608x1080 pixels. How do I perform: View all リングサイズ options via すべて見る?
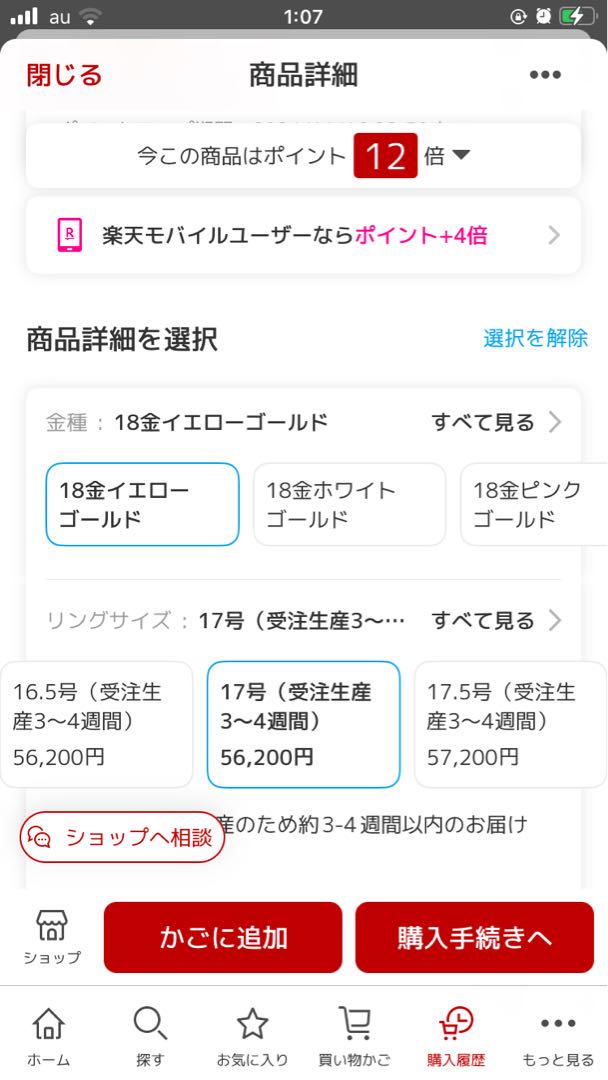tap(497, 620)
